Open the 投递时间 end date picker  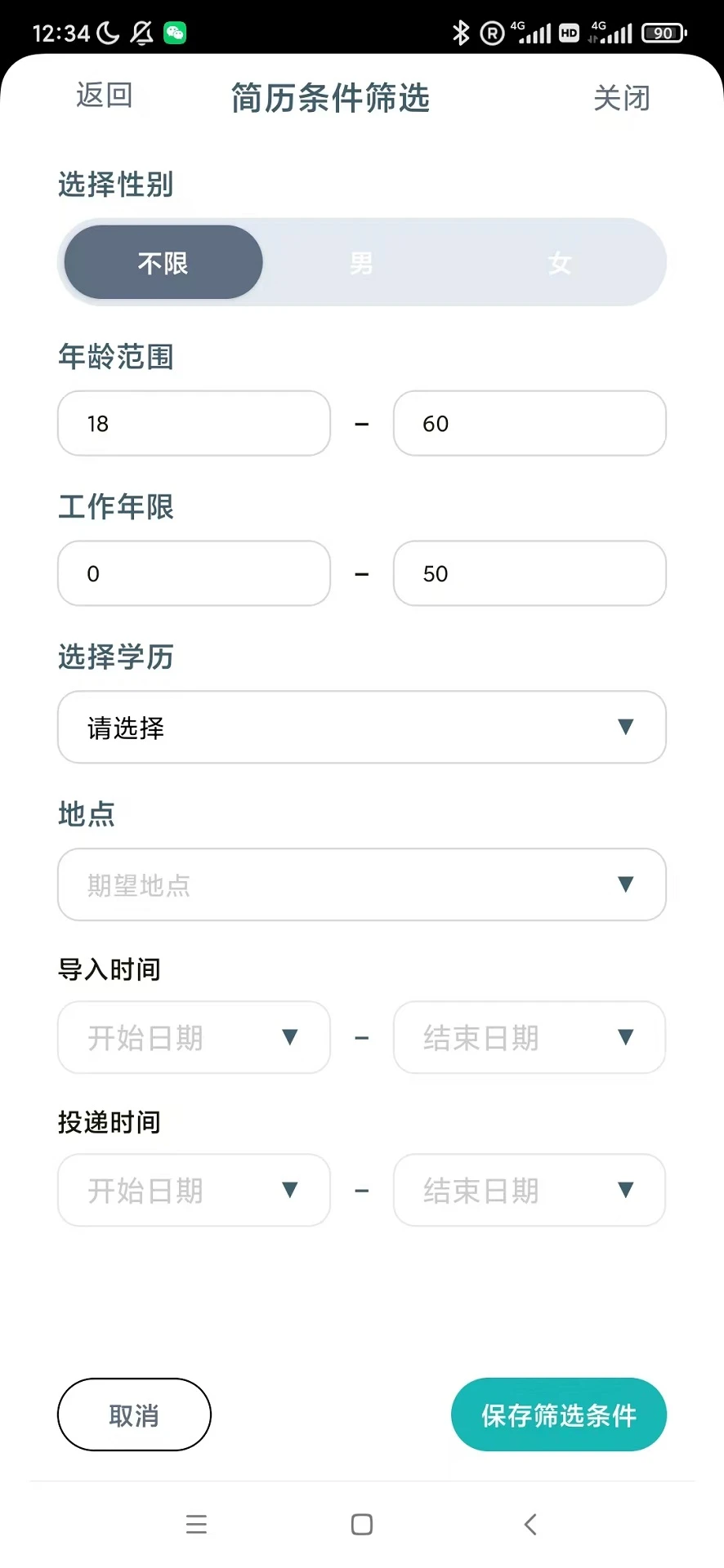(x=529, y=1190)
